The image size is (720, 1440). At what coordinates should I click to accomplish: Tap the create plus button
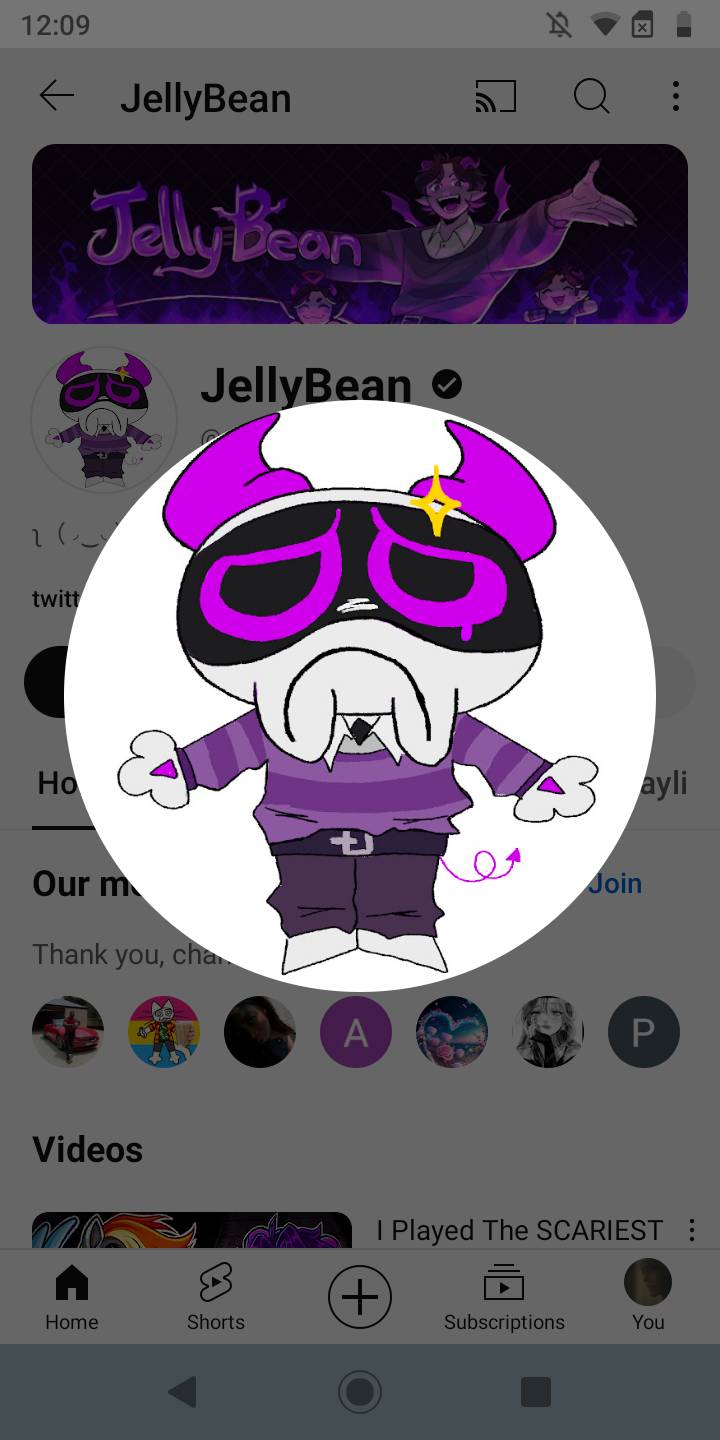(360, 1297)
